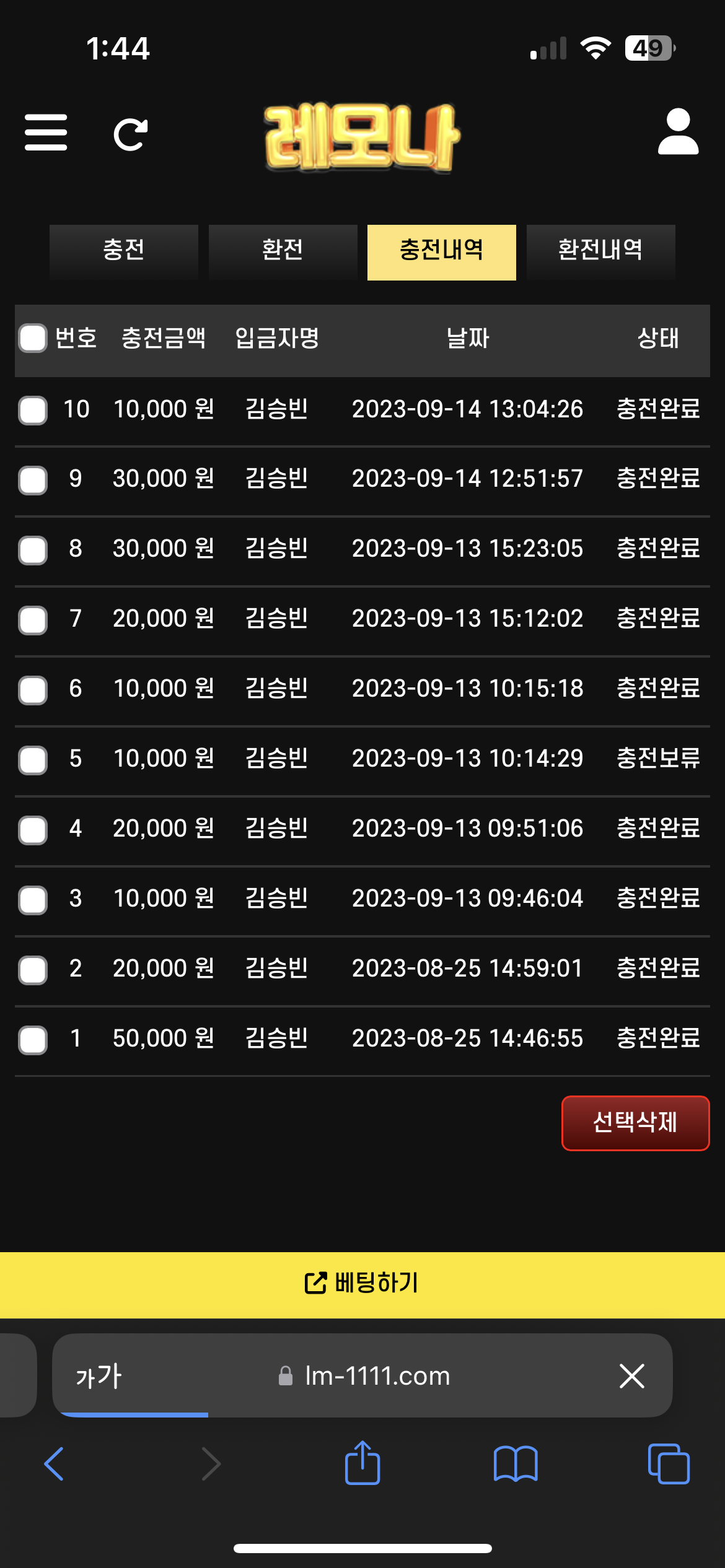Tick the checkbox for row number 9
The height and width of the screenshot is (1568, 725).
[33, 480]
